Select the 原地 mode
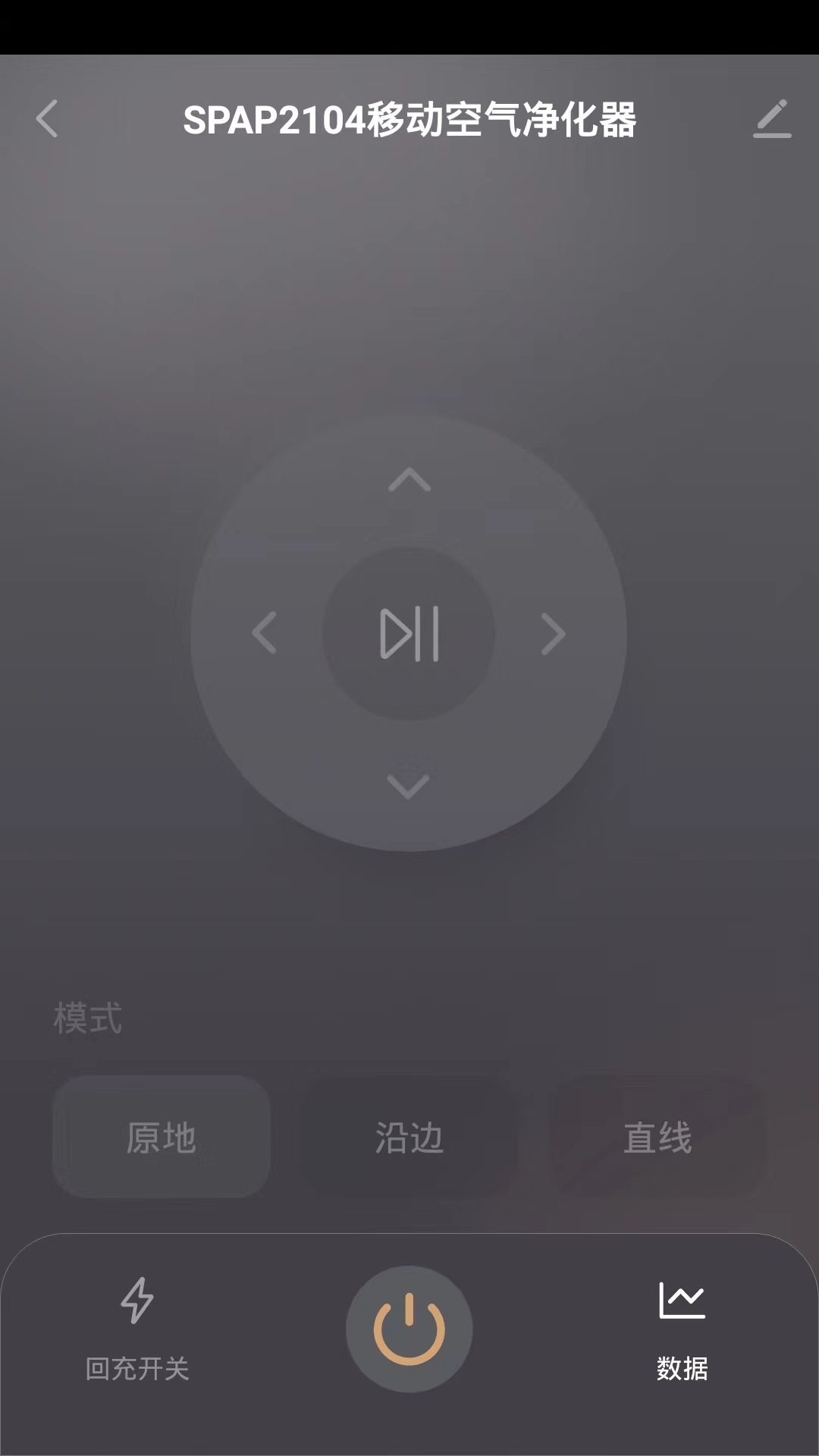Screen dimensions: 819x1456 tap(161, 1137)
